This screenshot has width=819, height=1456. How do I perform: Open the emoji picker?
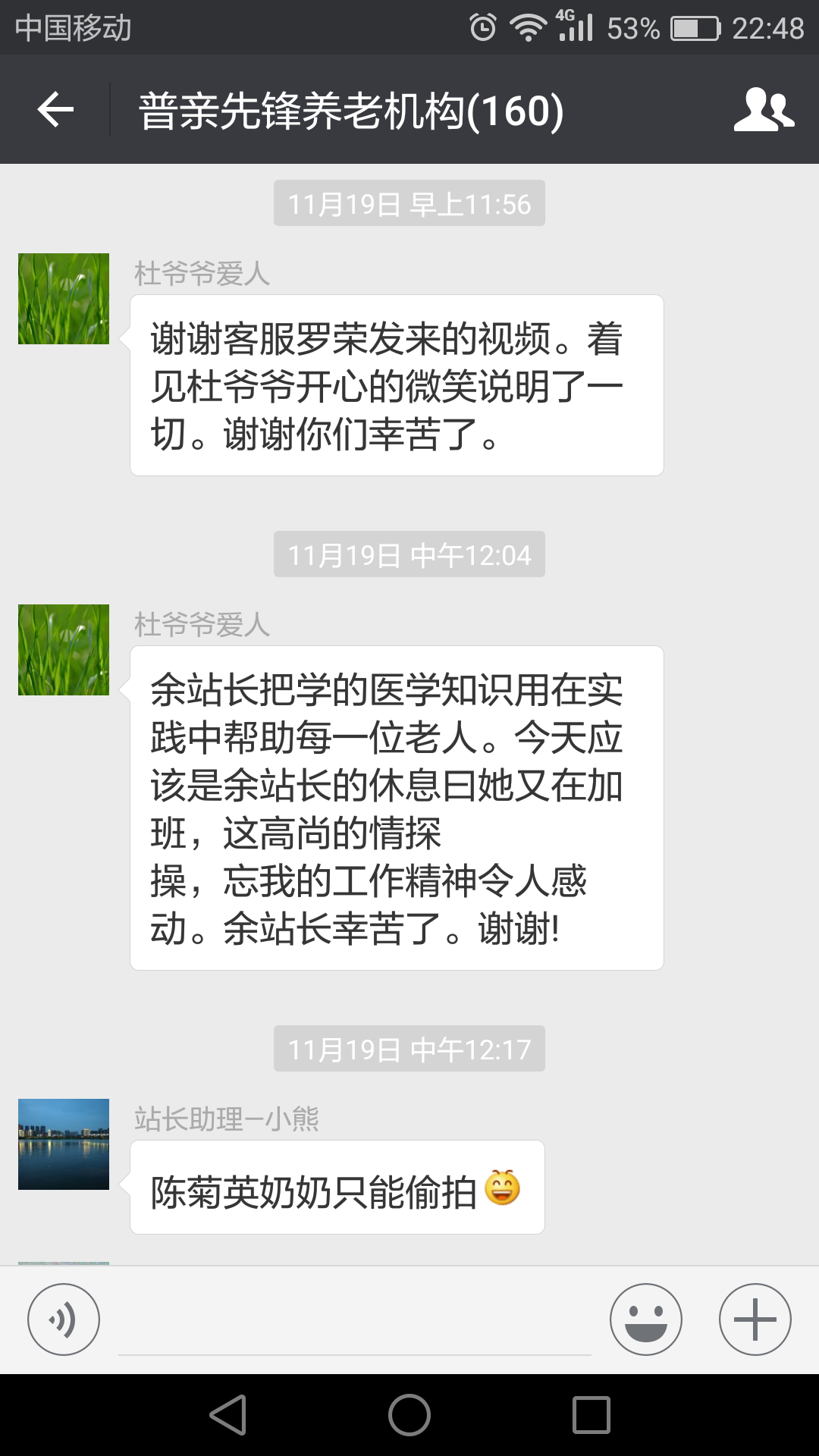pos(645,1319)
